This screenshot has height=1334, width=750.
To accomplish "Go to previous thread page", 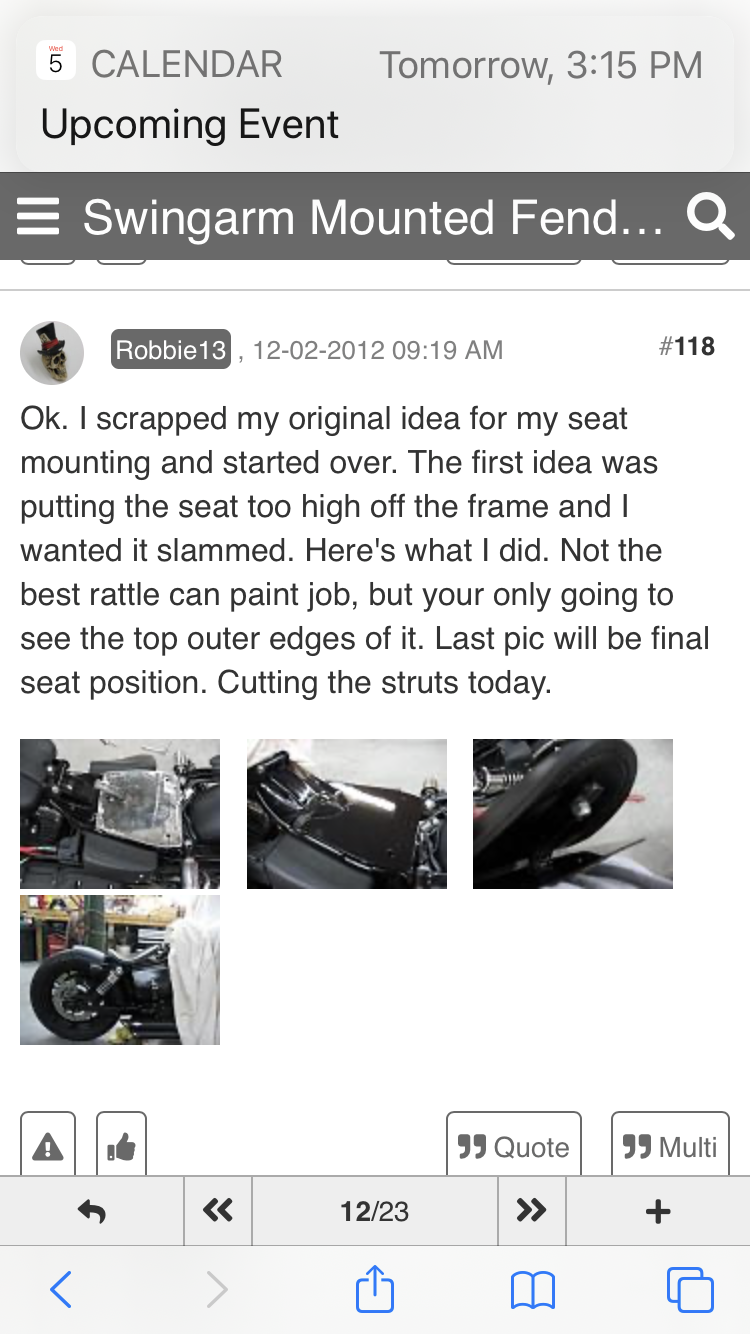I will coord(218,1211).
